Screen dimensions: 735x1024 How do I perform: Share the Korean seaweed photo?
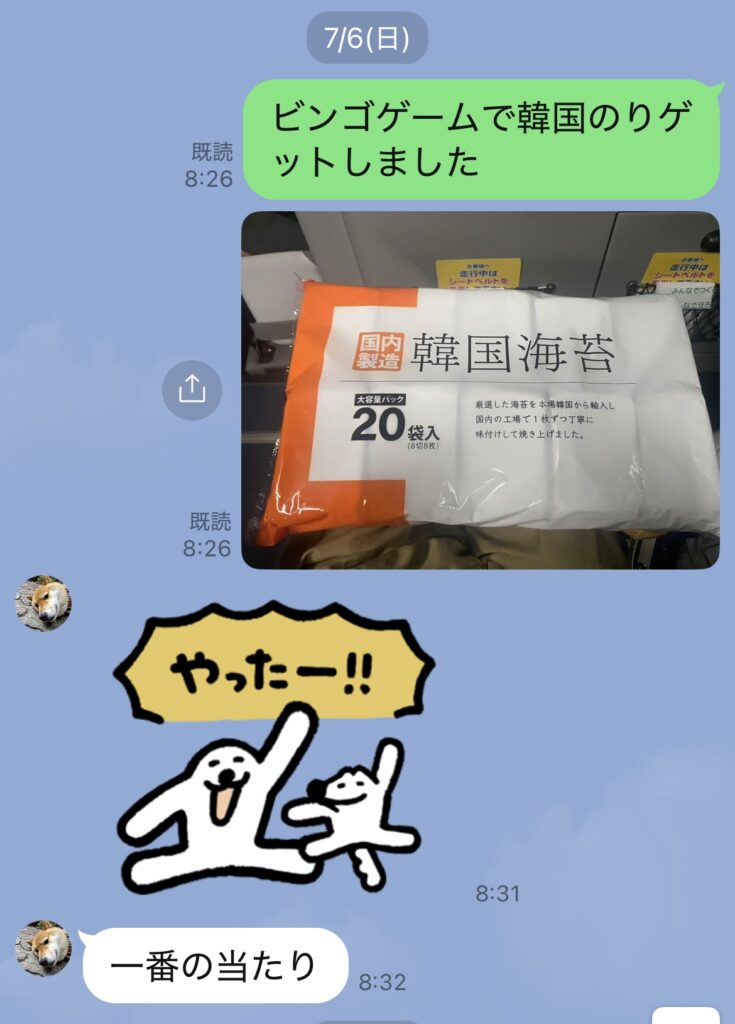coord(191,390)
